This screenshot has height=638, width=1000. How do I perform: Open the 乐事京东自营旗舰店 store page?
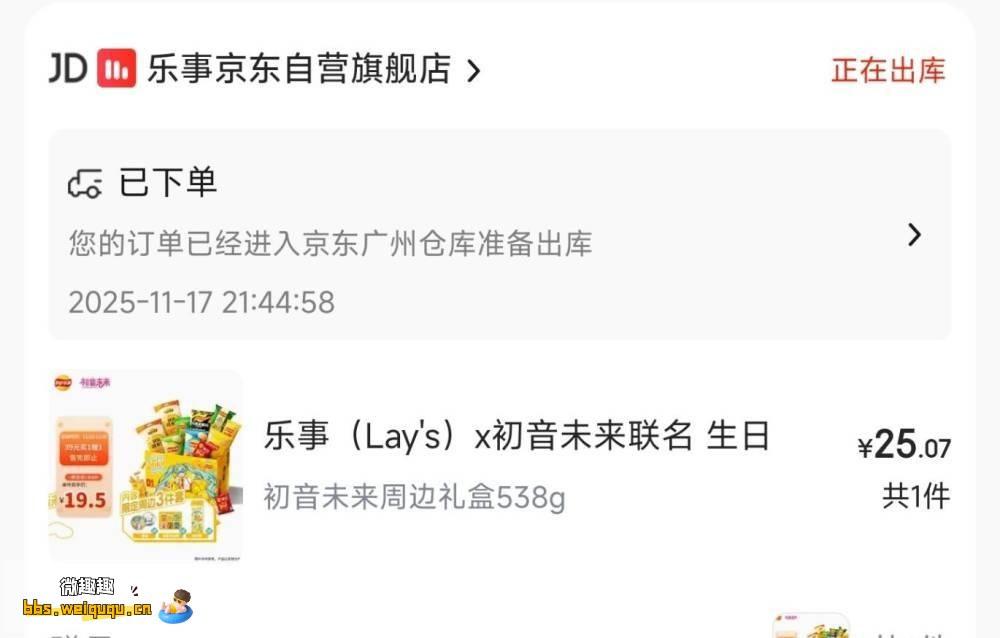click(298, 70)
